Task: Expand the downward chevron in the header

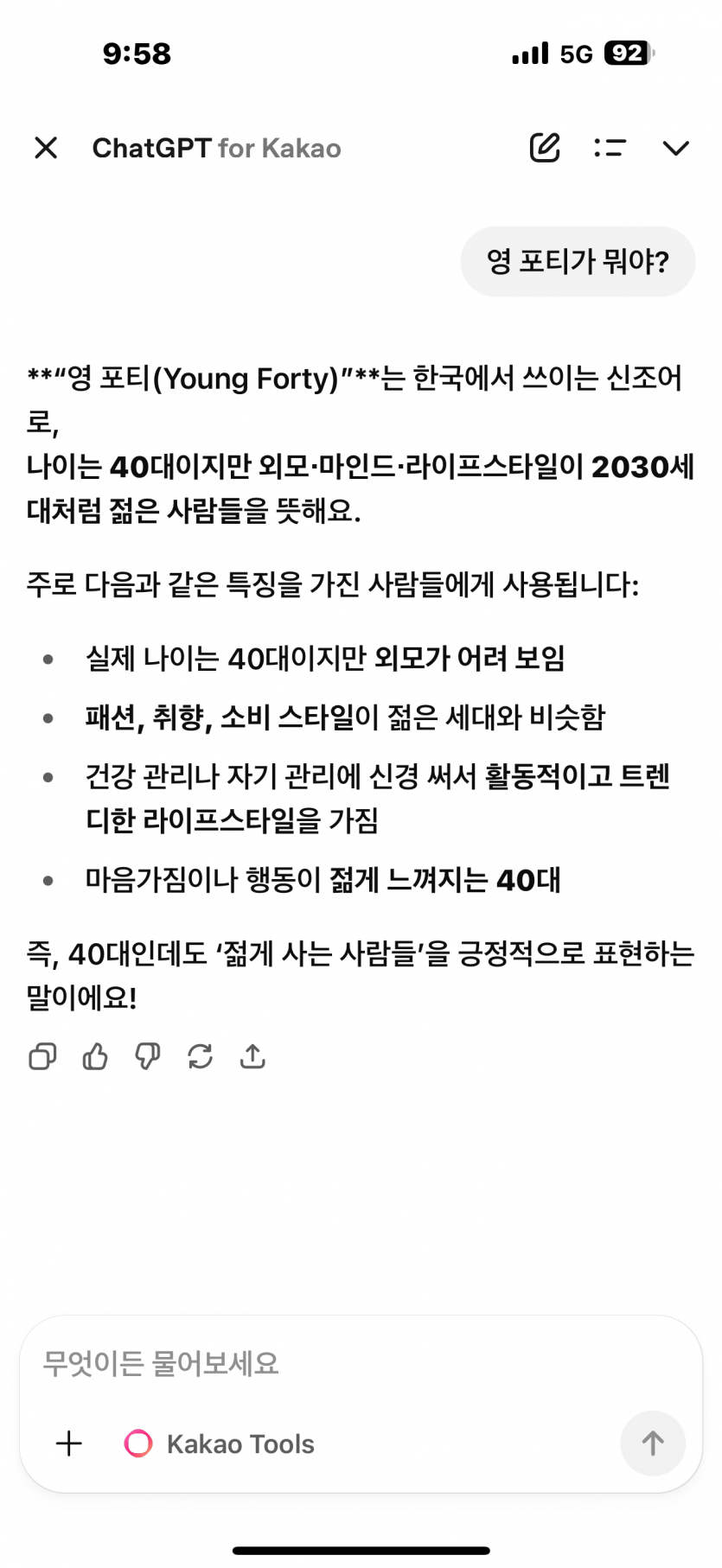Action: click(x=675, y=148)
